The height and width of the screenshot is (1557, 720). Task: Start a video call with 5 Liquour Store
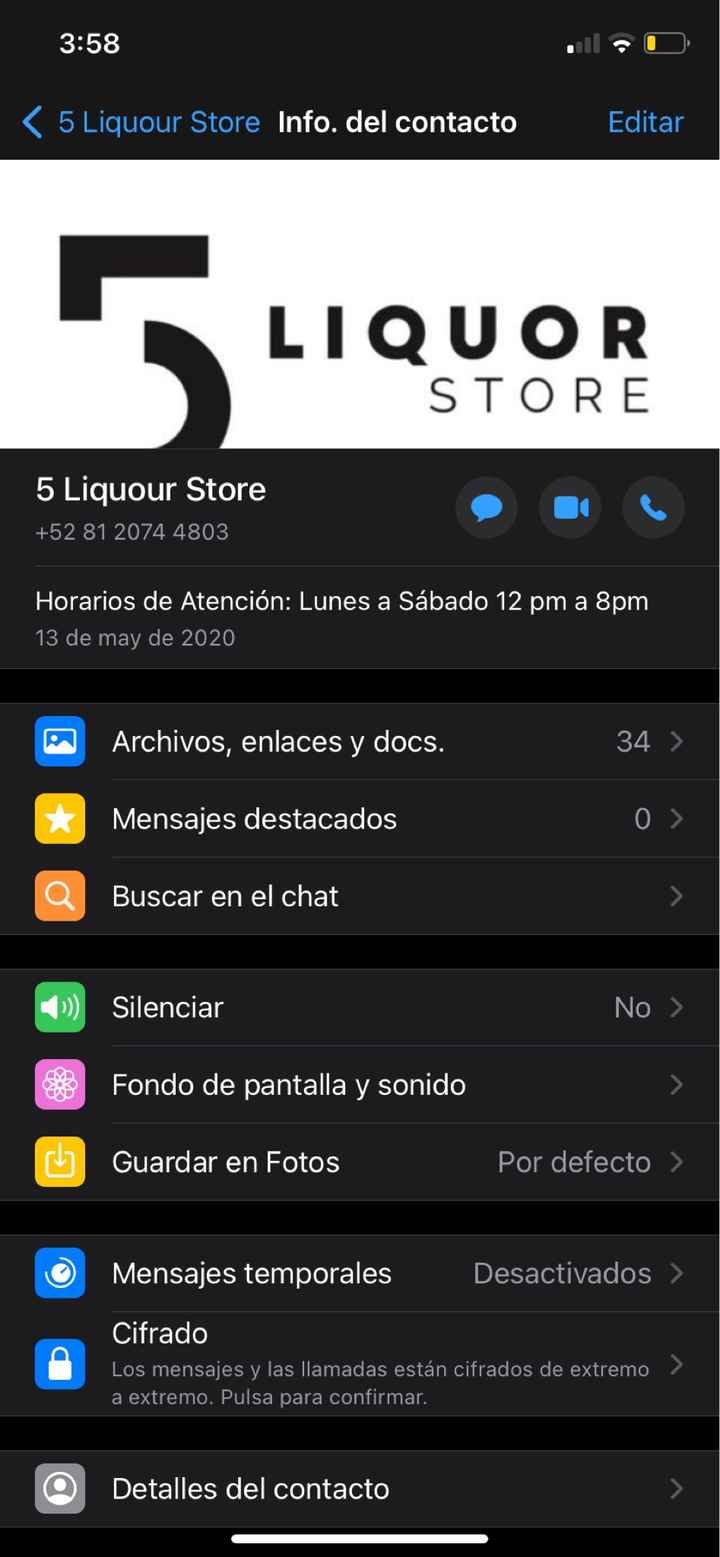(x=570, y=508)
